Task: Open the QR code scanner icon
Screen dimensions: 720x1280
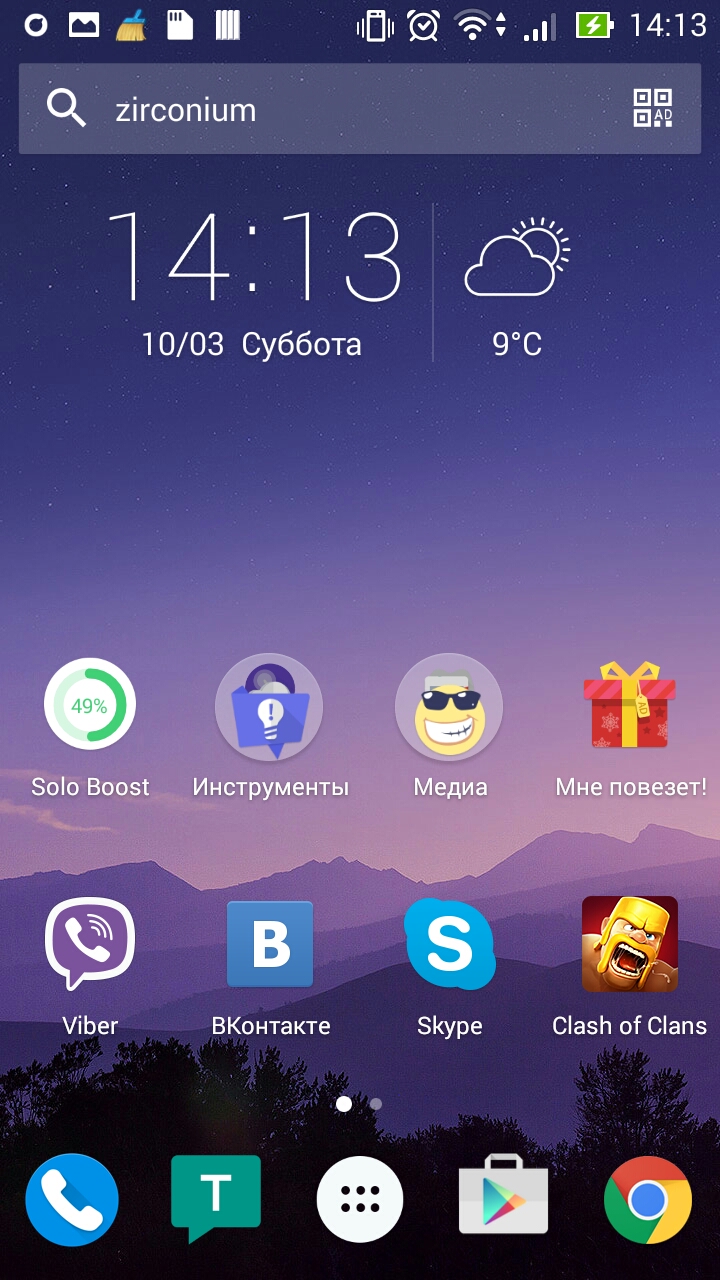Action: coord(652,109)
